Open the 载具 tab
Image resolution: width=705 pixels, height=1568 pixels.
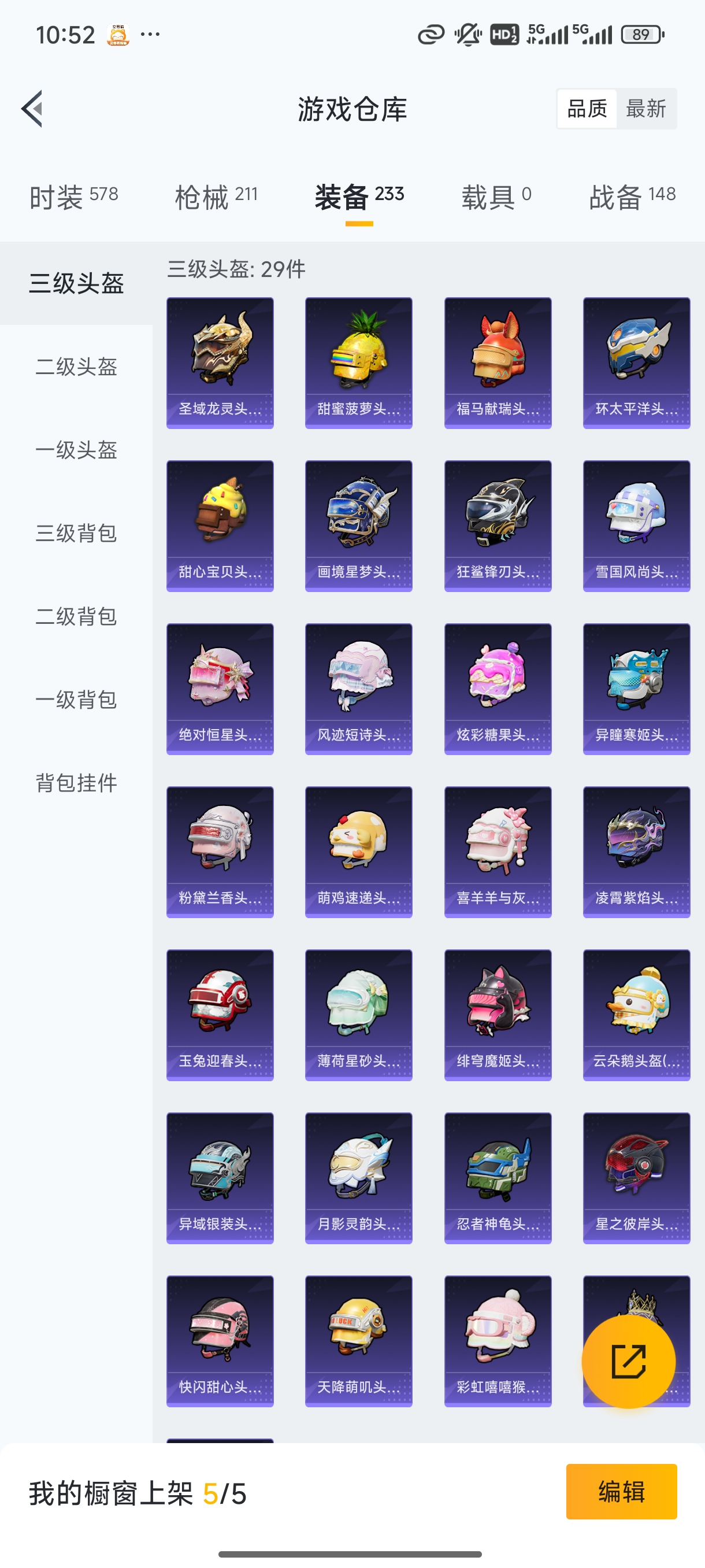tap(496, 197)
